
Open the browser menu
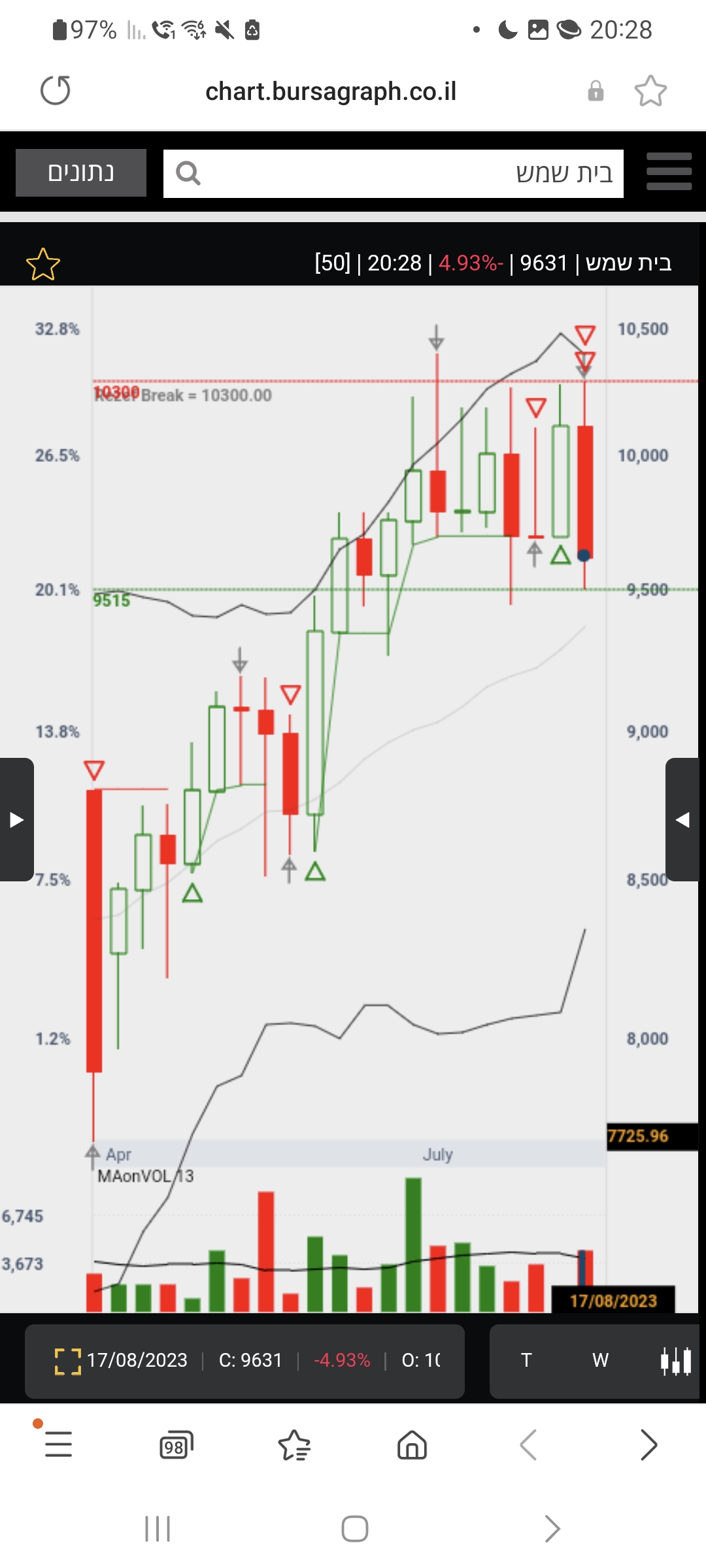(58, 1444)
